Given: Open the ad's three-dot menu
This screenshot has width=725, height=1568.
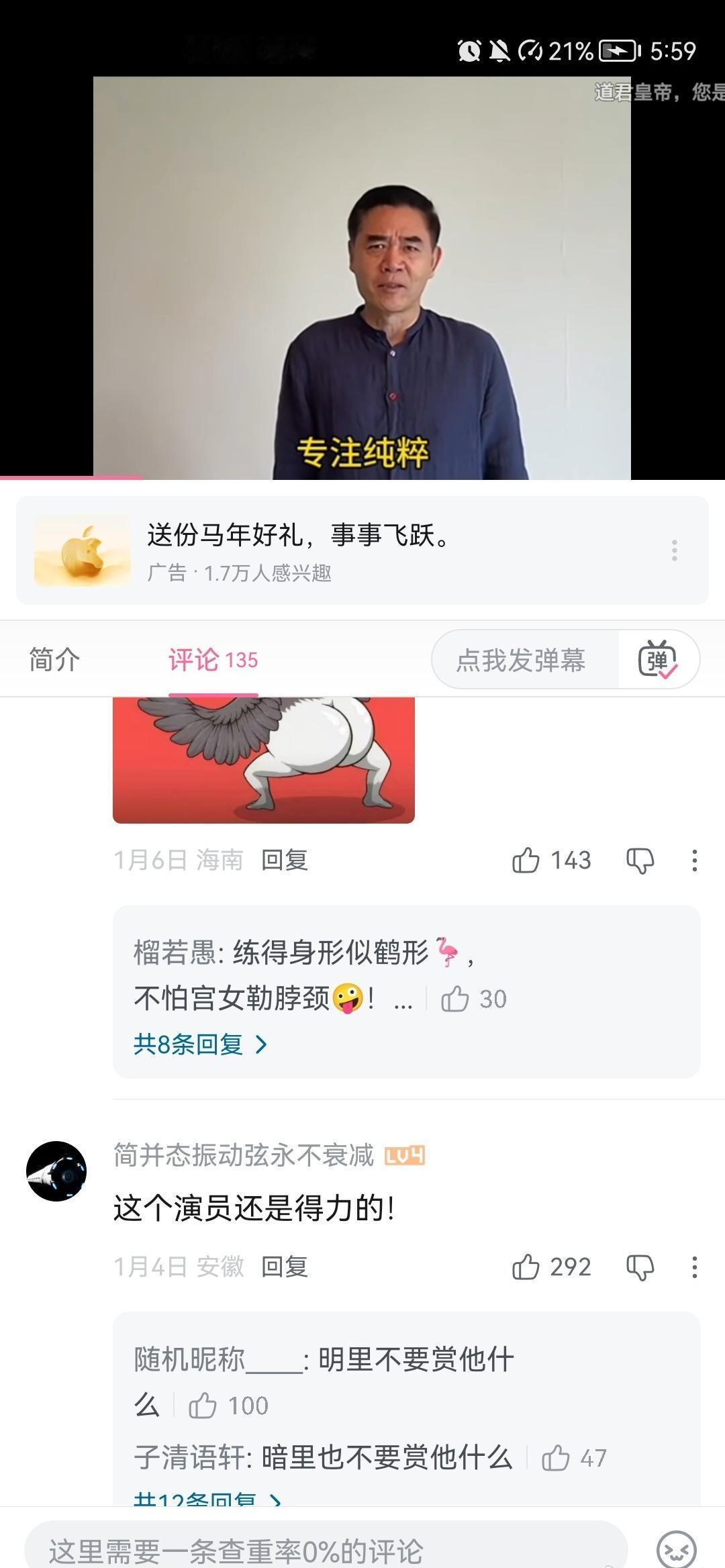Looking at the screenshot, I should 675,550.
